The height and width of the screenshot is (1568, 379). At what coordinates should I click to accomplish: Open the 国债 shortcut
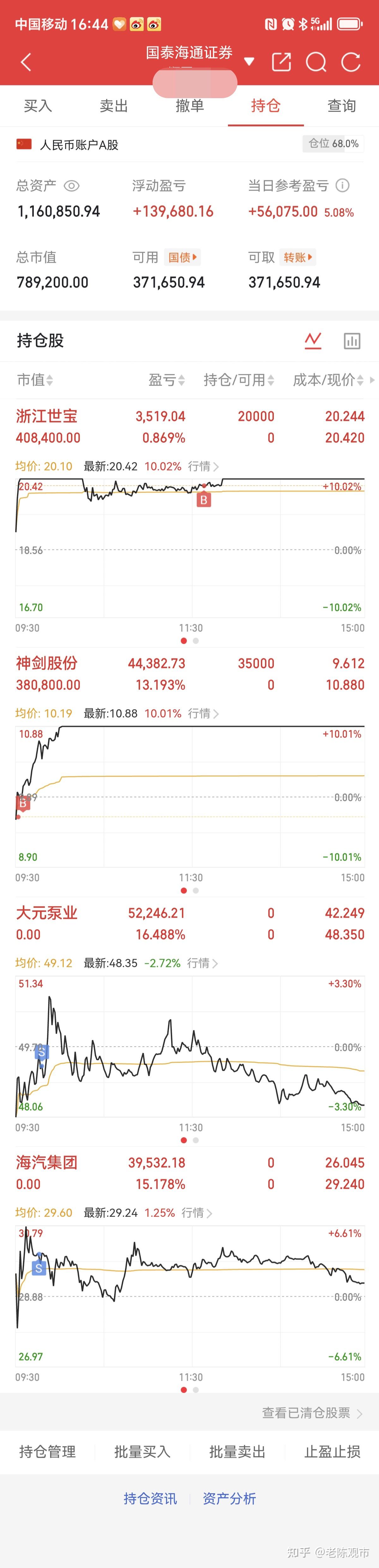(182, 258)
